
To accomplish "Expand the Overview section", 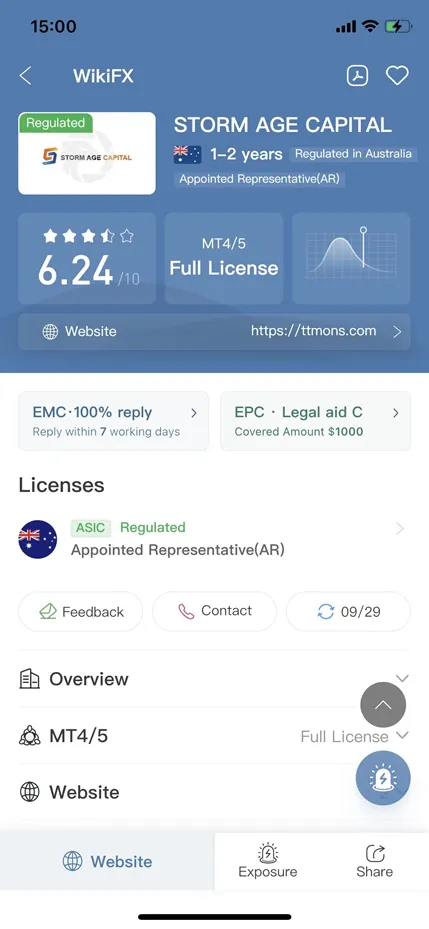I will point(214,679).
